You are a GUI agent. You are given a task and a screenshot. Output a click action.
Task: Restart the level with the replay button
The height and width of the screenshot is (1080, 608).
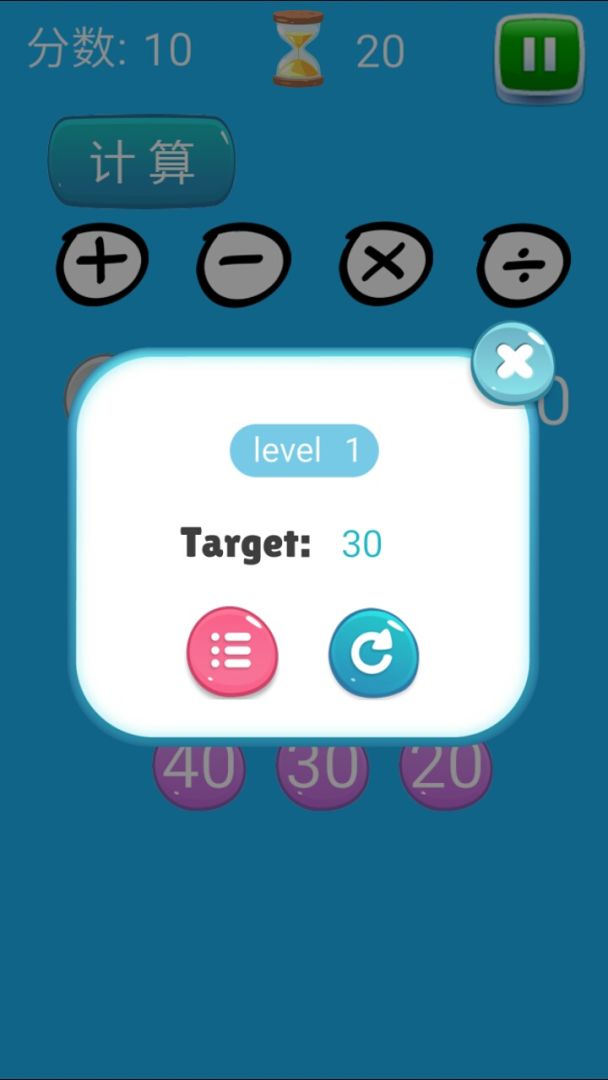(374, 652)
